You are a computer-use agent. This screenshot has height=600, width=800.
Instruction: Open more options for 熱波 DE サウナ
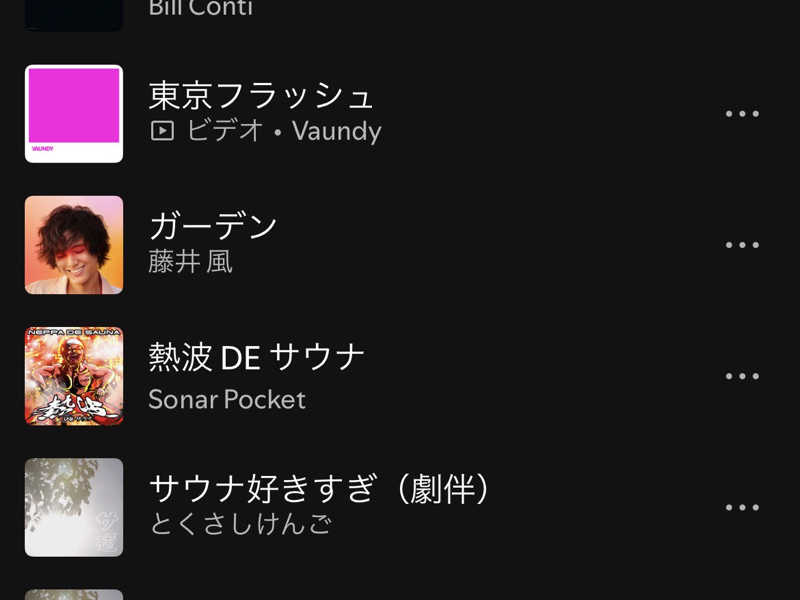(x=742, y=376)
